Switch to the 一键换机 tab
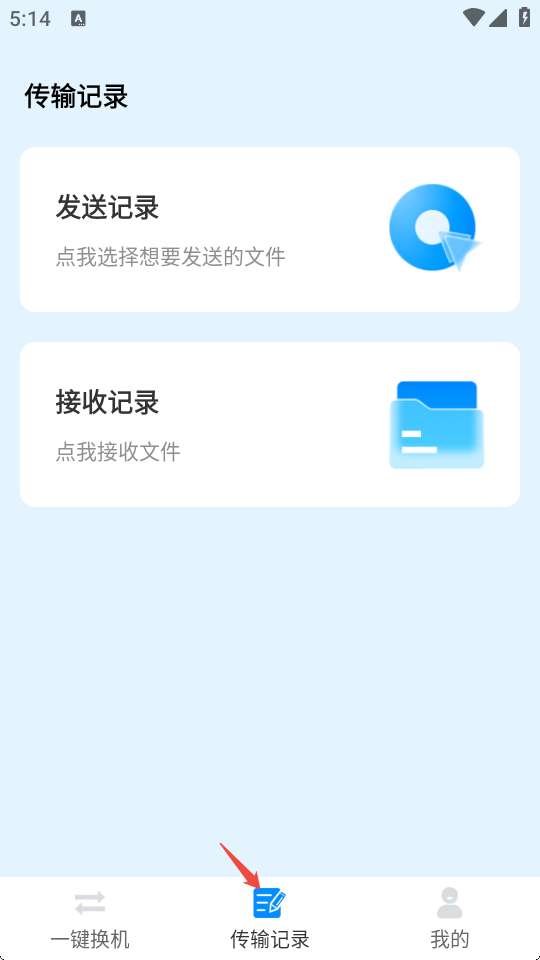 pos(90,918)
